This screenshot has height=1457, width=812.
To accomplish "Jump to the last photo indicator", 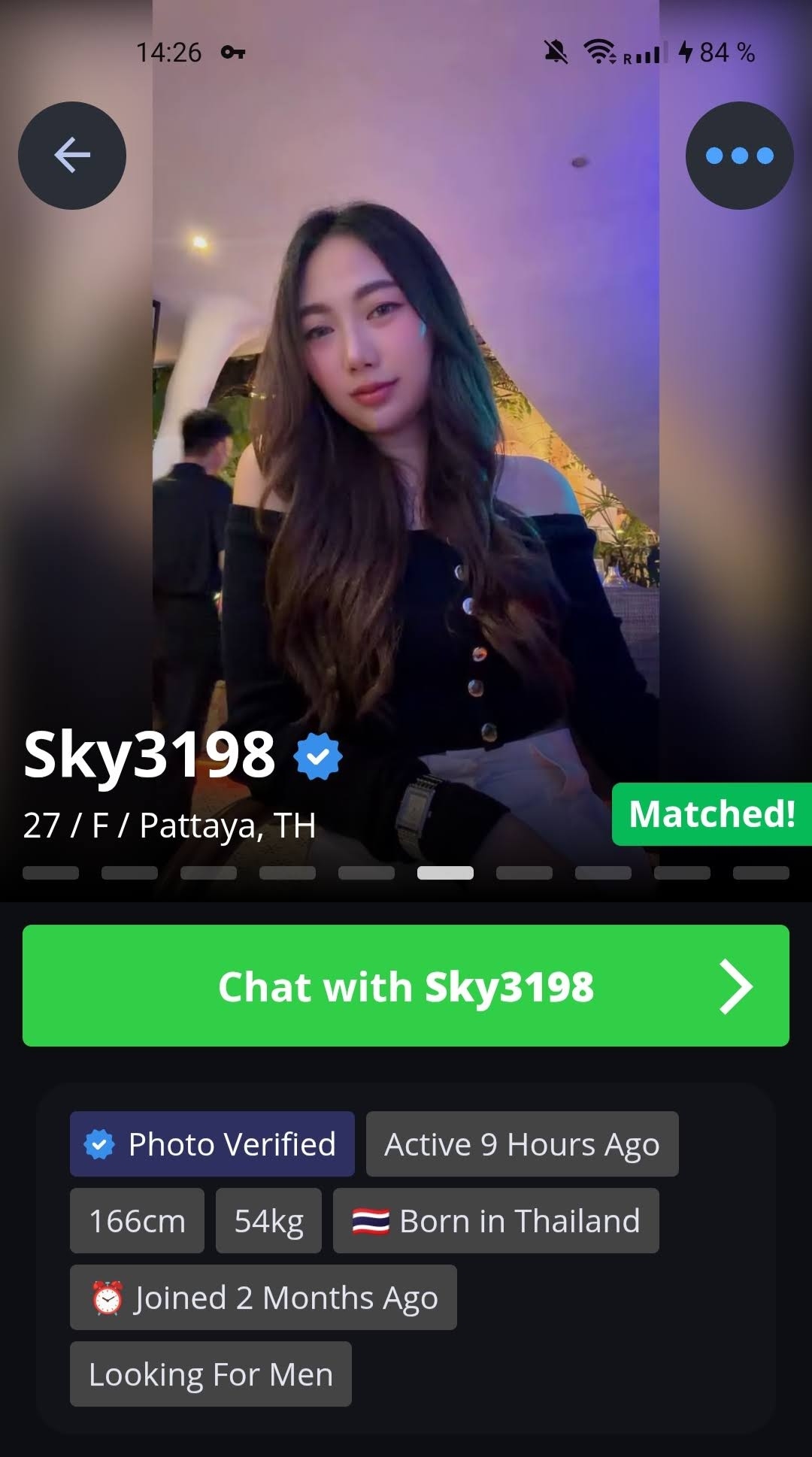I will (761, 873).
